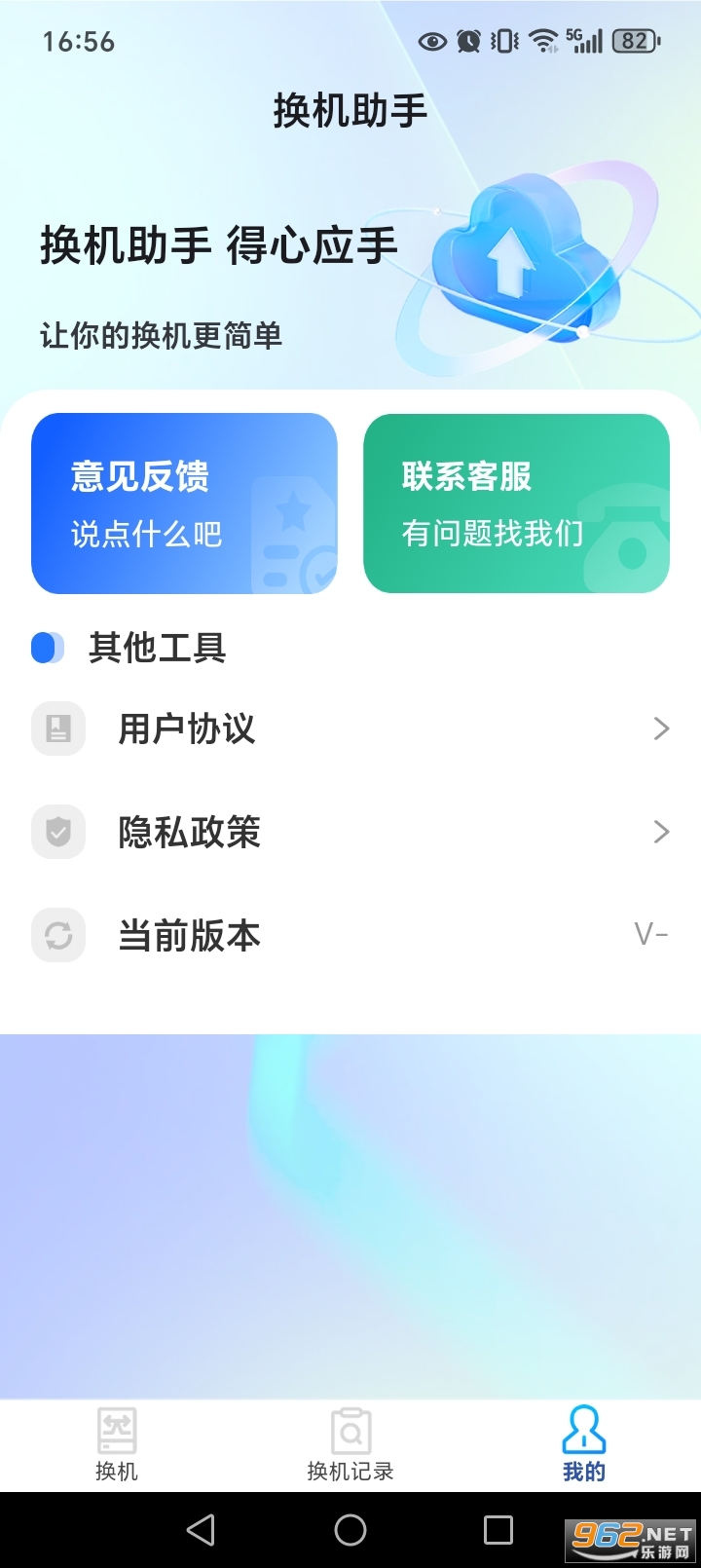Check the battery level indicator showing 82
The width and height of the screenshot is (701, 1568).
635,41
